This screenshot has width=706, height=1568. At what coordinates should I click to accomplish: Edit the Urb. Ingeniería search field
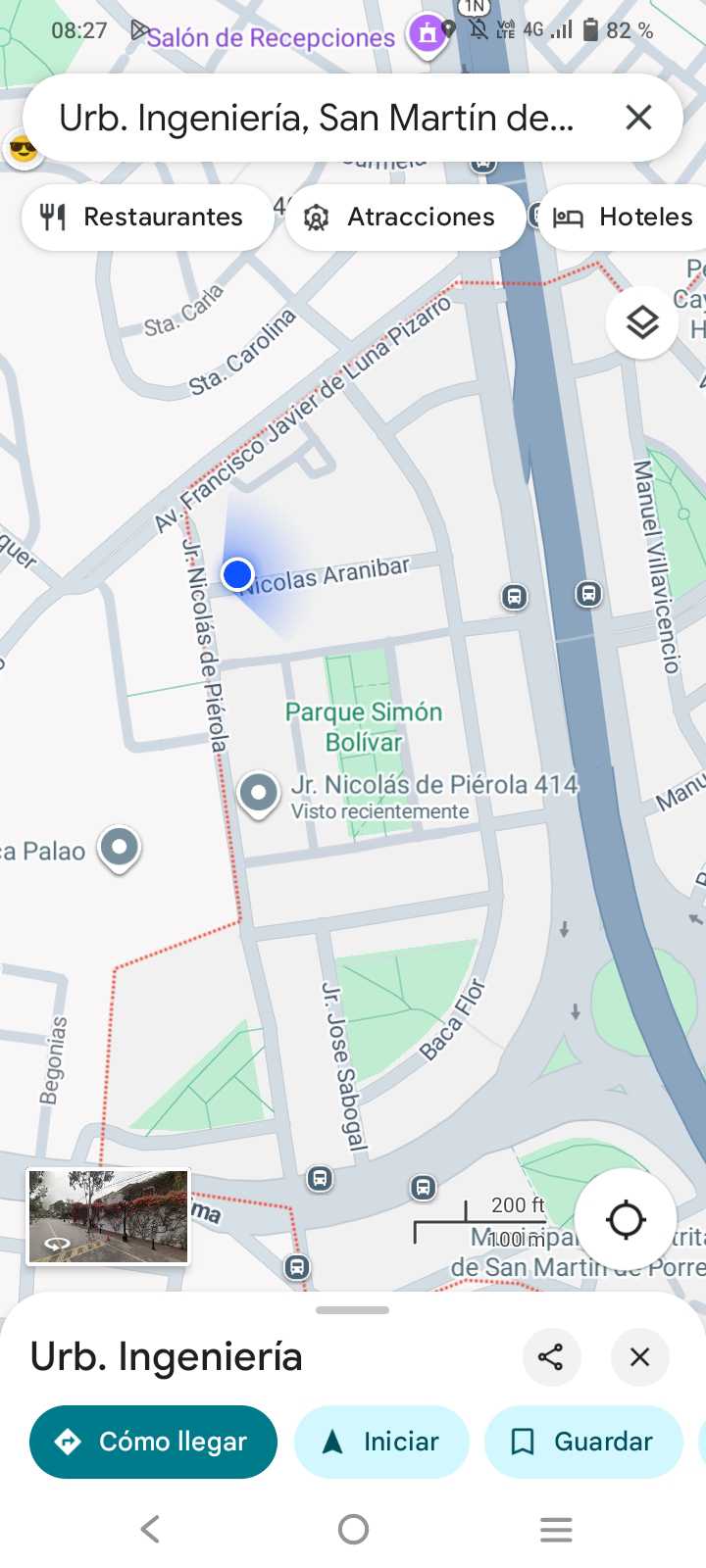click(x=316, y=119)
